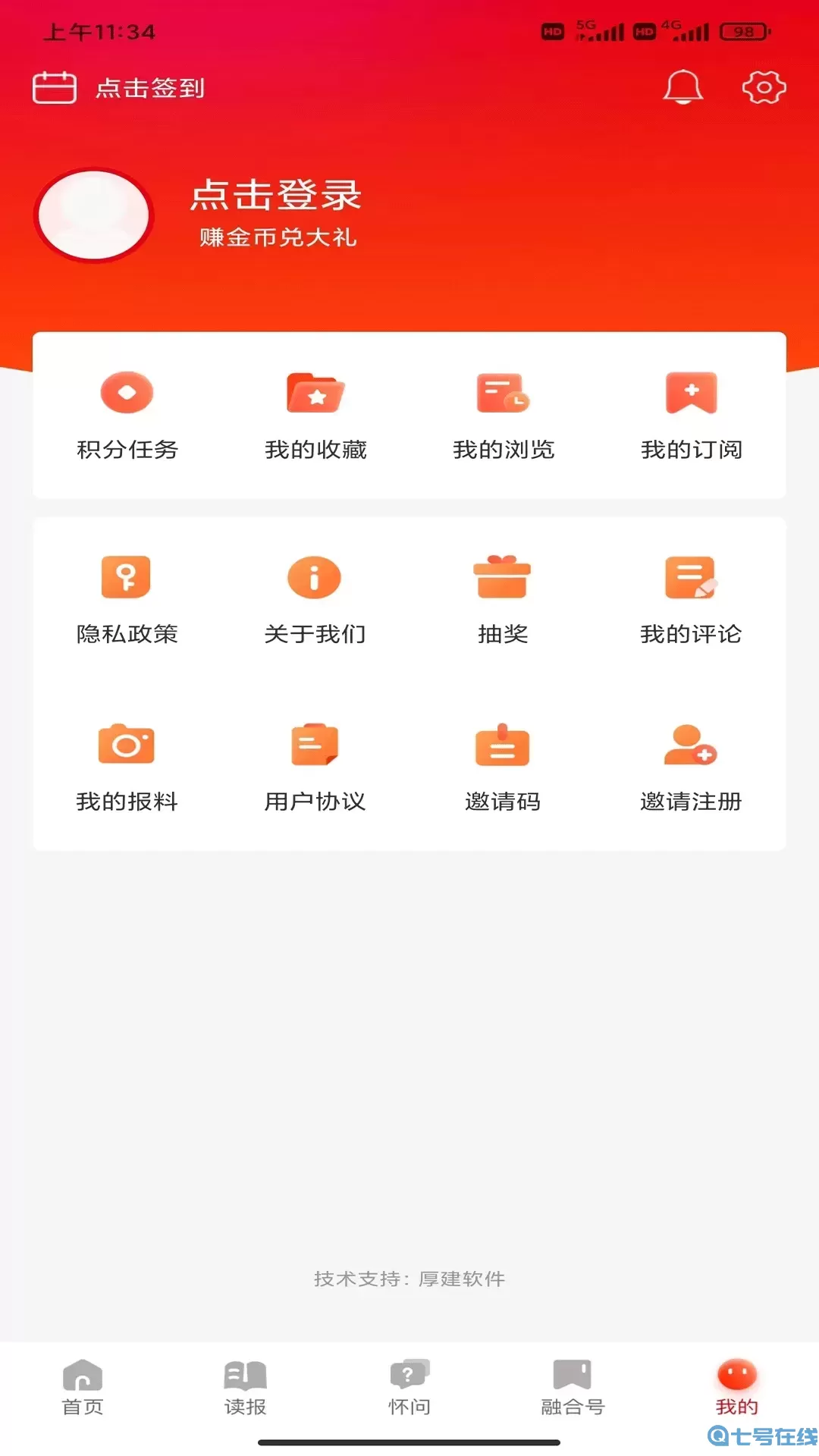Tap 点击登录 to log in
The width and height of the screenshot is (819, 1456).
(x=276, y=195)
